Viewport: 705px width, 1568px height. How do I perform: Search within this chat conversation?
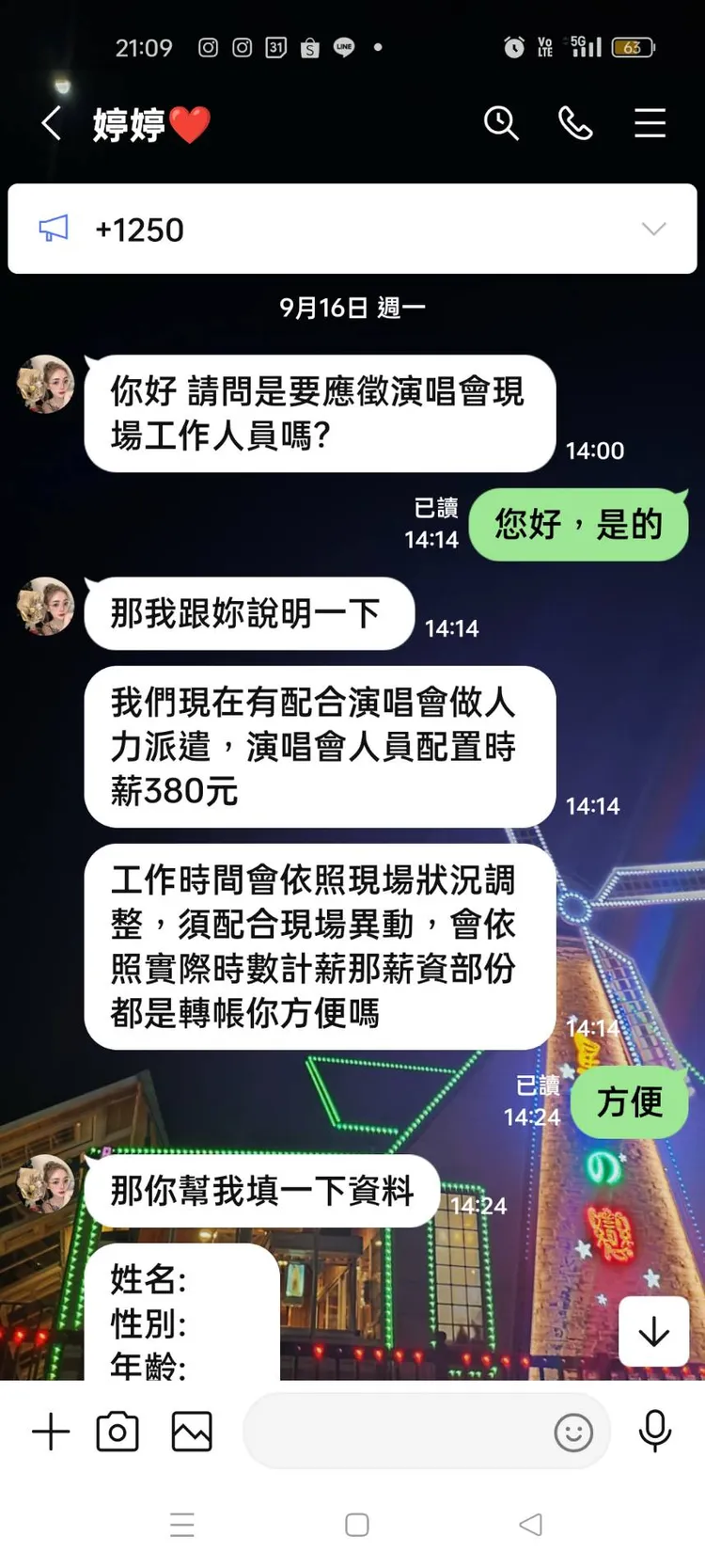tap(501, 123)
